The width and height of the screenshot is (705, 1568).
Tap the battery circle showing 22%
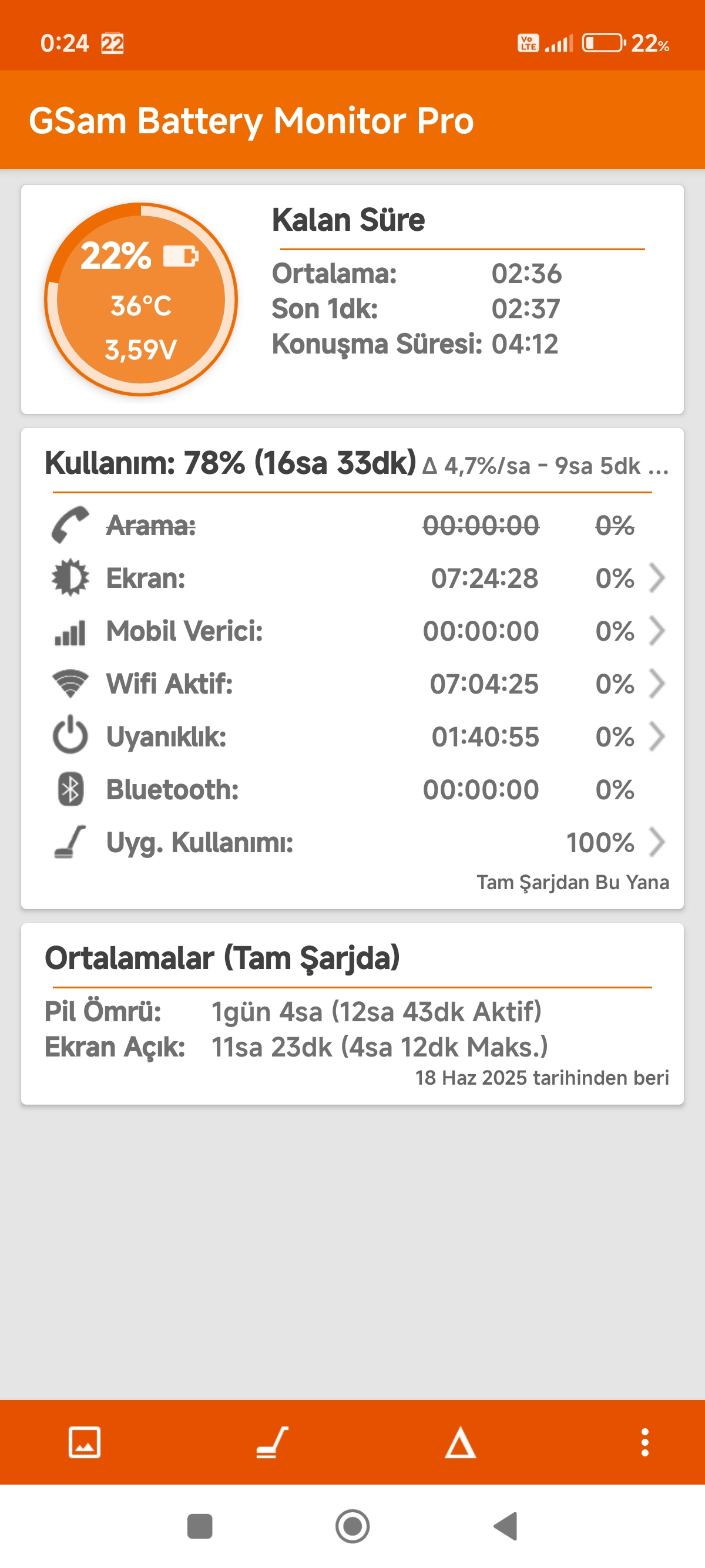[140, 300]
